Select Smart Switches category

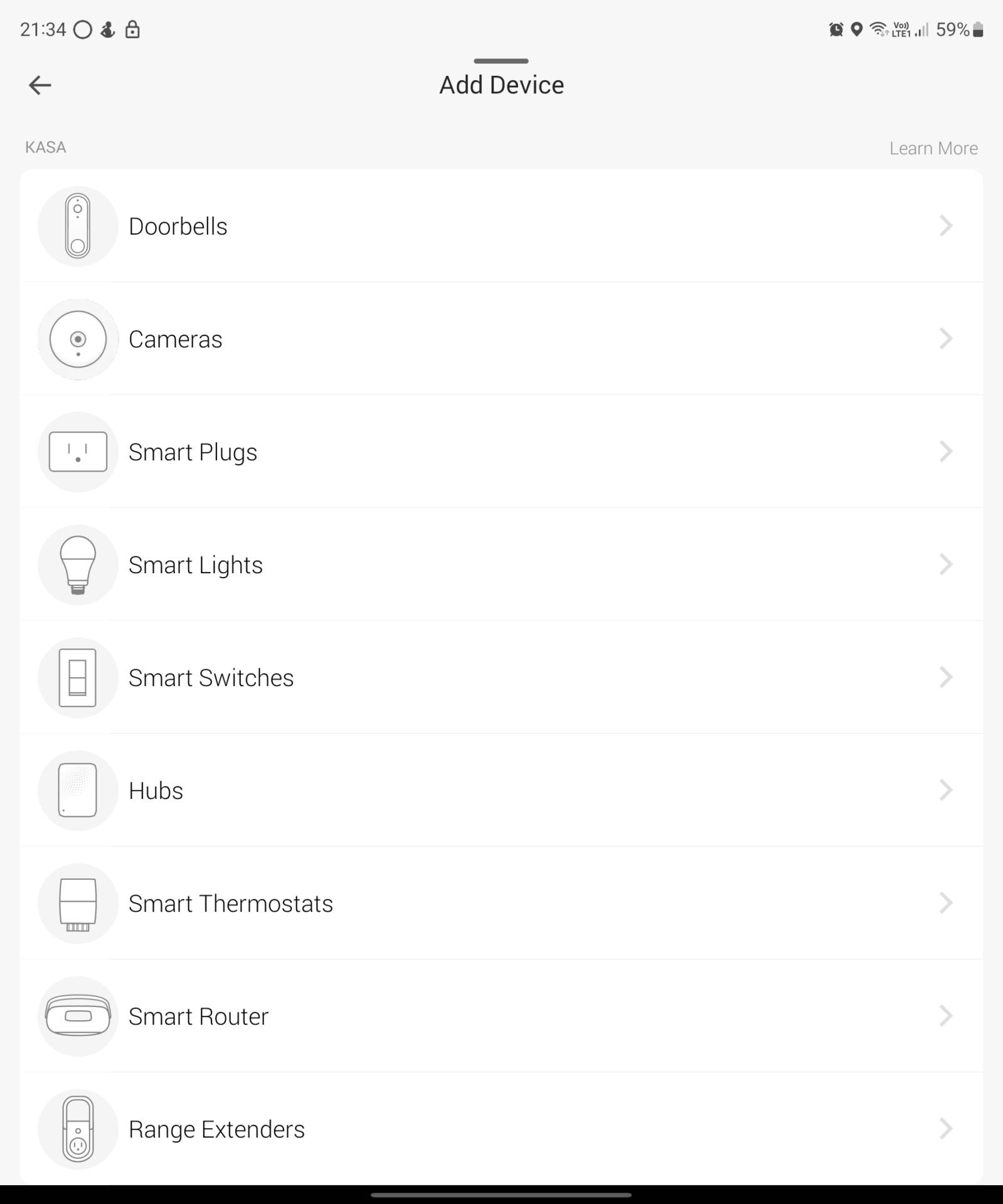(501, 678)
